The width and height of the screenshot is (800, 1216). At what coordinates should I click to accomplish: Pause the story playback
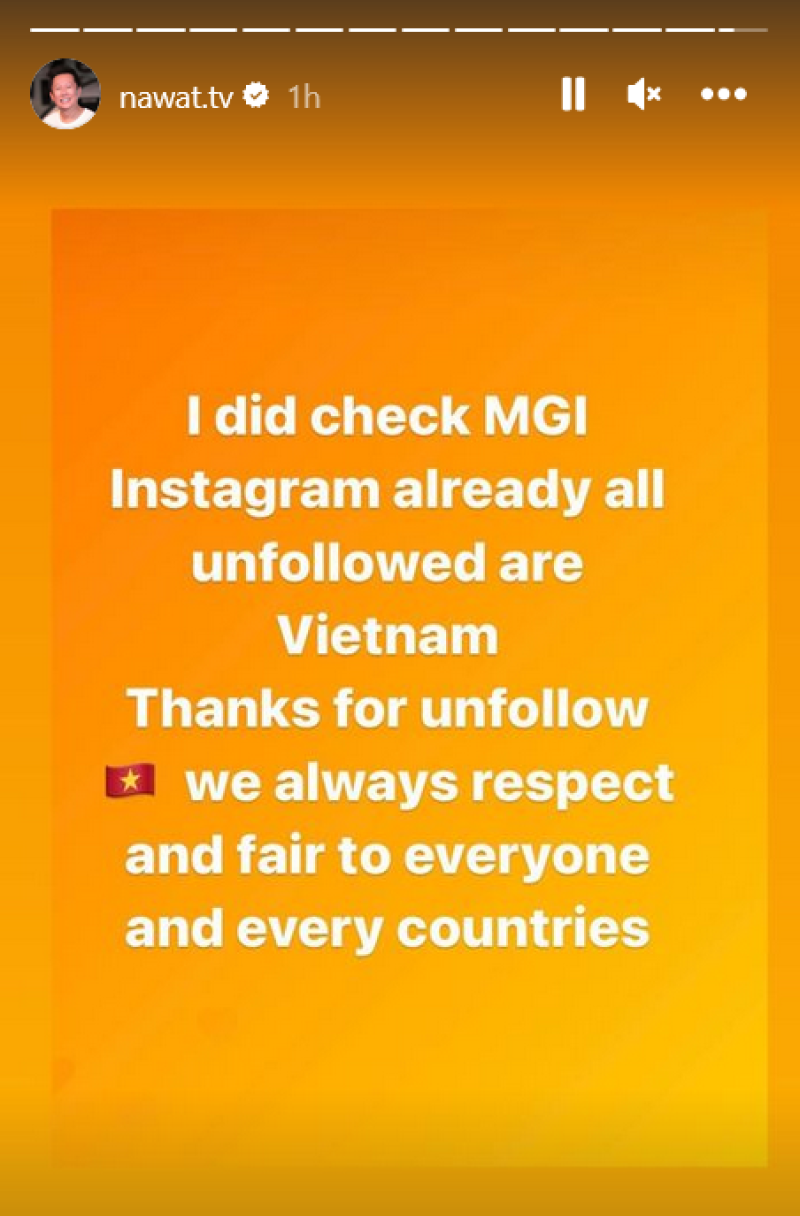click(x=573, y=95)
